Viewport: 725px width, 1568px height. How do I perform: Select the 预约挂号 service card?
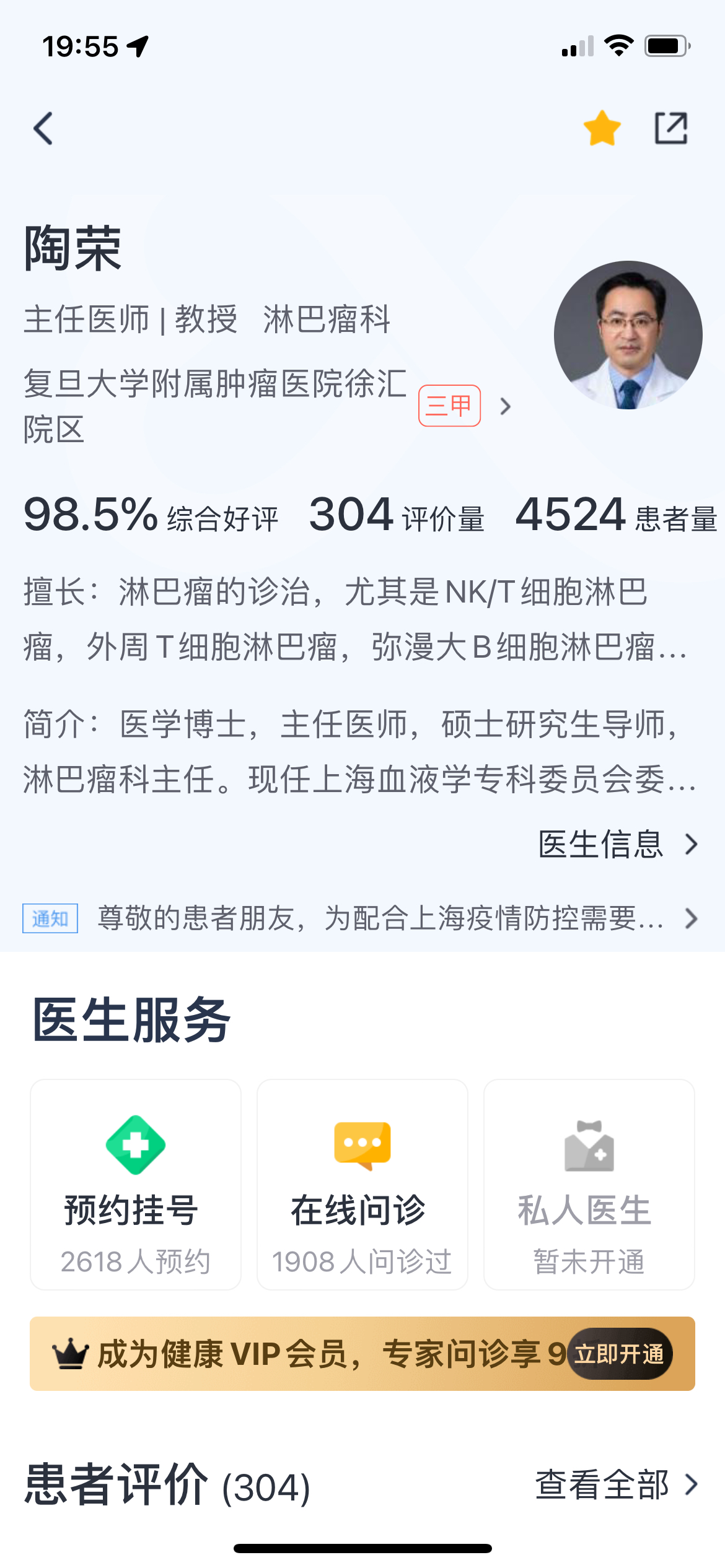point(136,1184)
